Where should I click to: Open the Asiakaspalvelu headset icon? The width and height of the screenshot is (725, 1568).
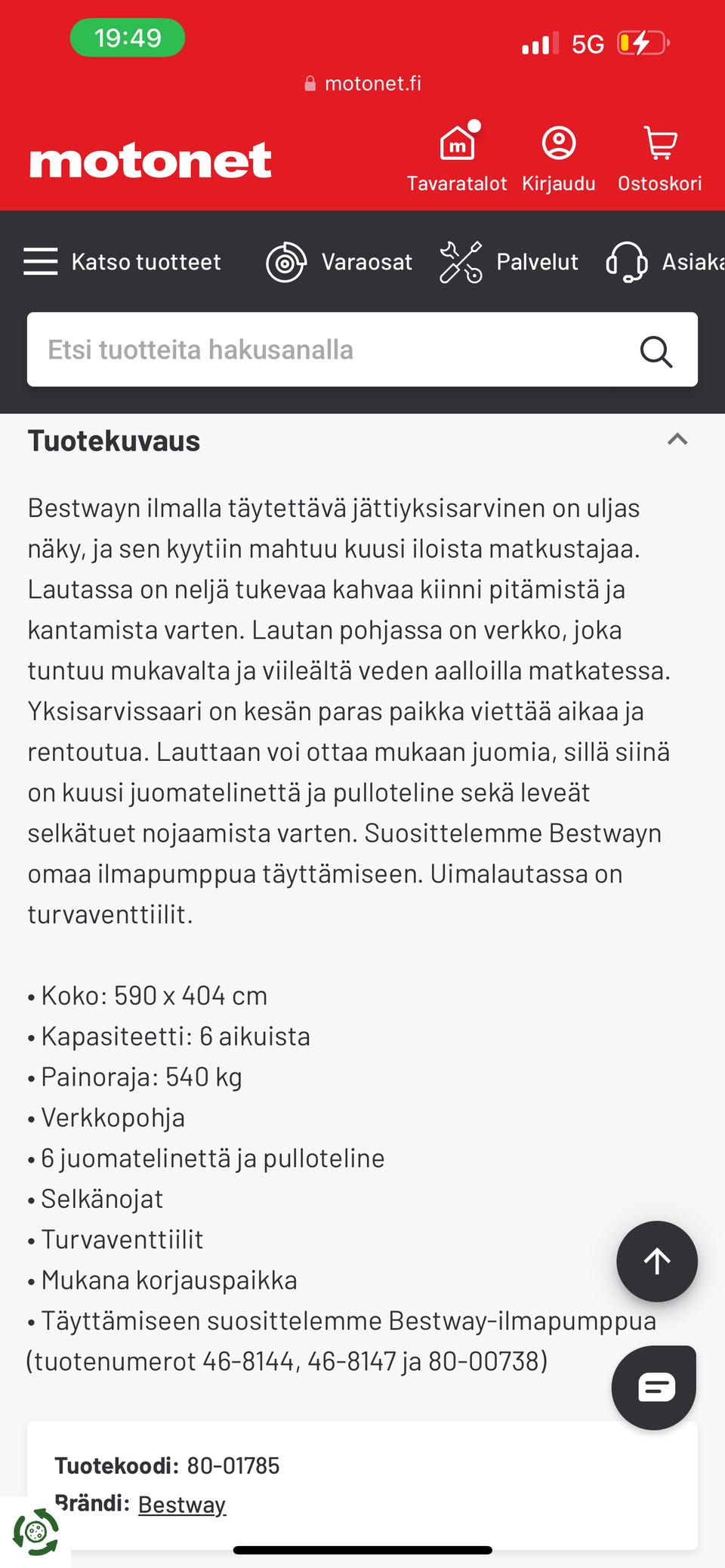click(x=627, y=262)
